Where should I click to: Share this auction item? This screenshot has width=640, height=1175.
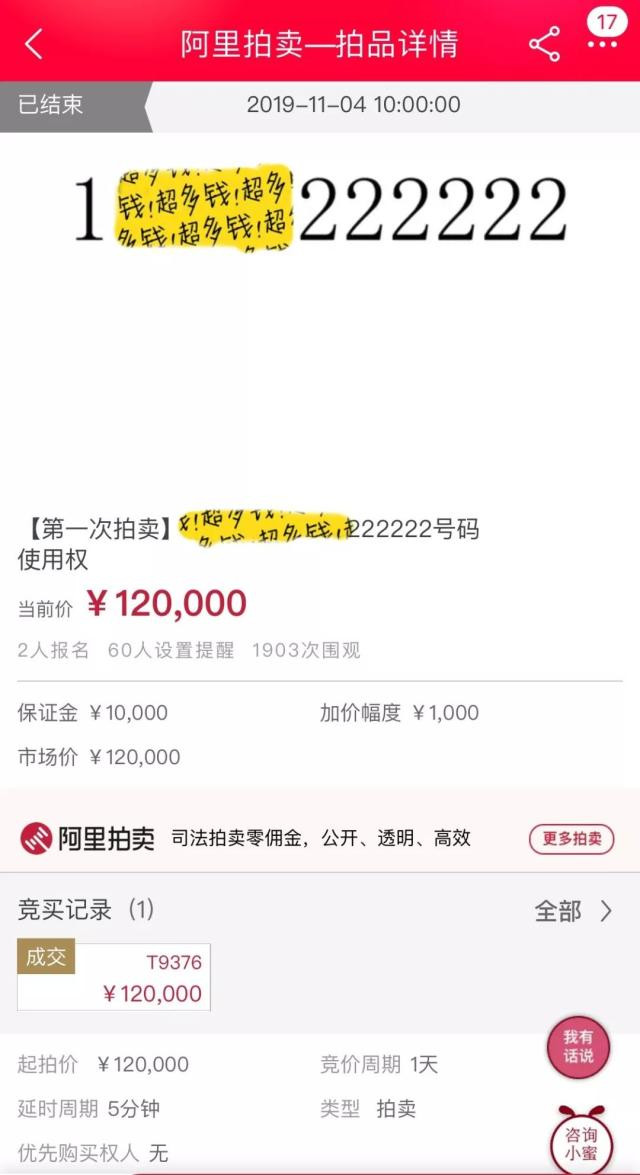(x=544, y=44)
